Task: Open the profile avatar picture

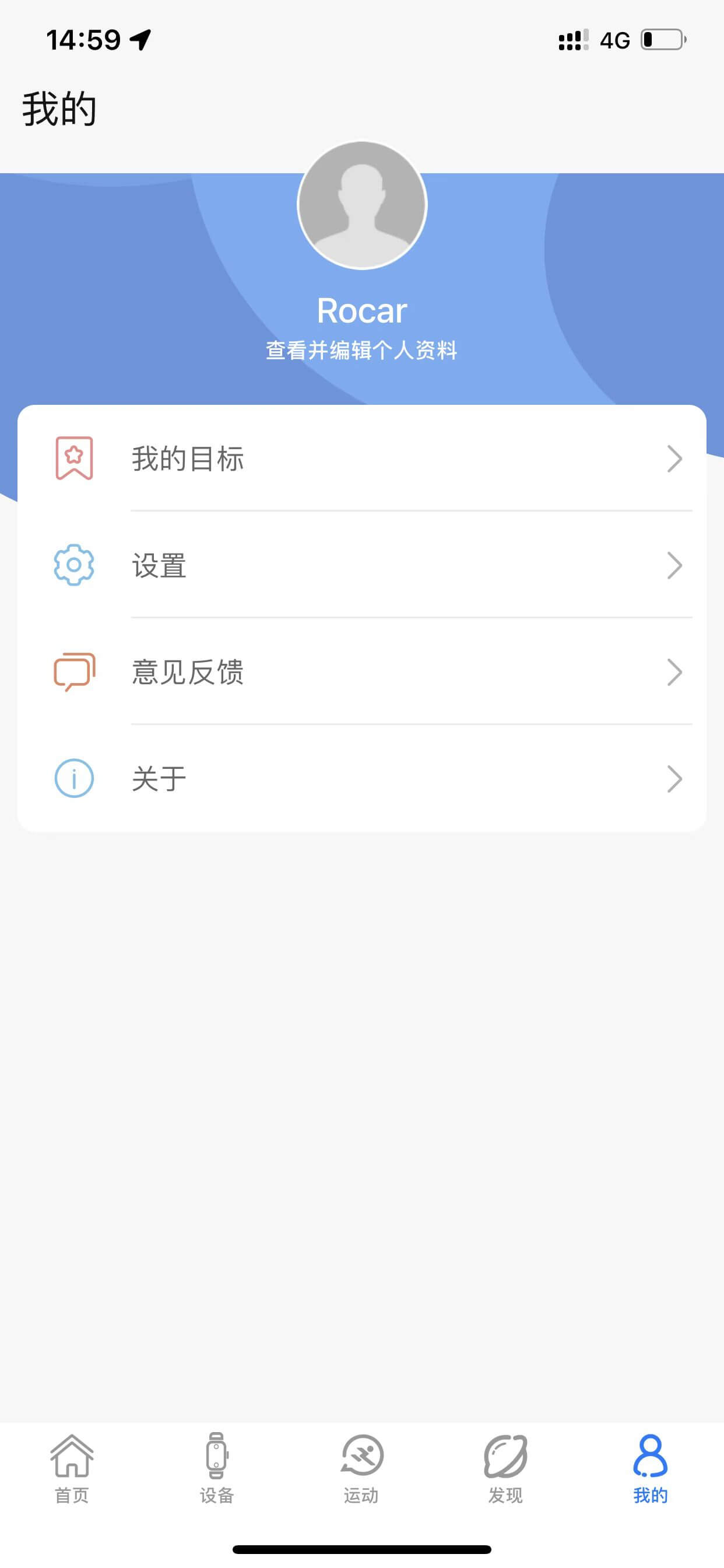Action: click(x=362, y=205)
